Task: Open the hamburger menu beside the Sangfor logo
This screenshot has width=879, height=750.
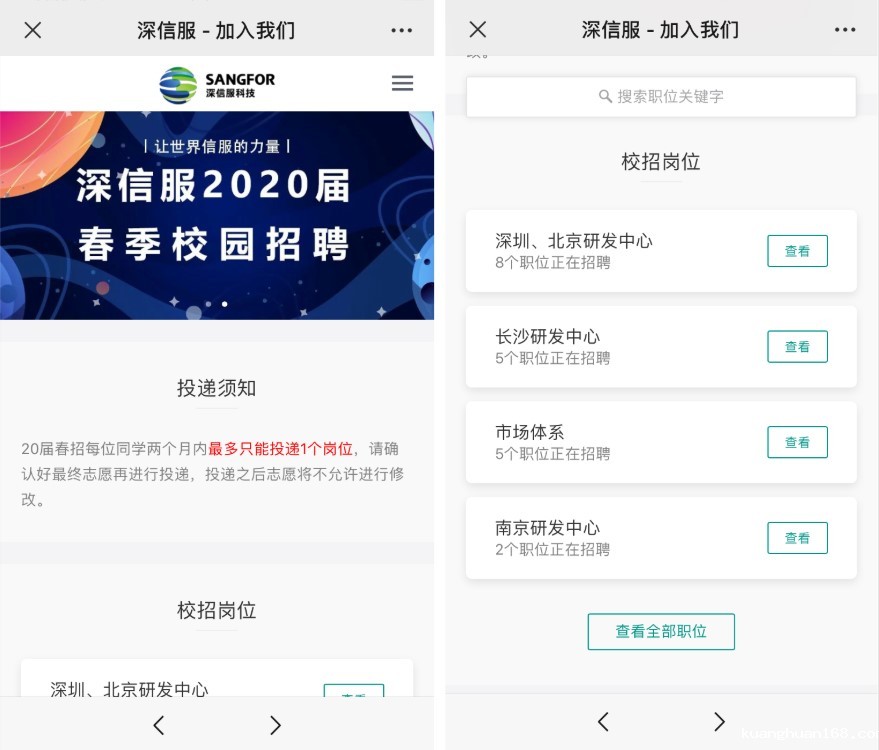Action: (402, 83)
